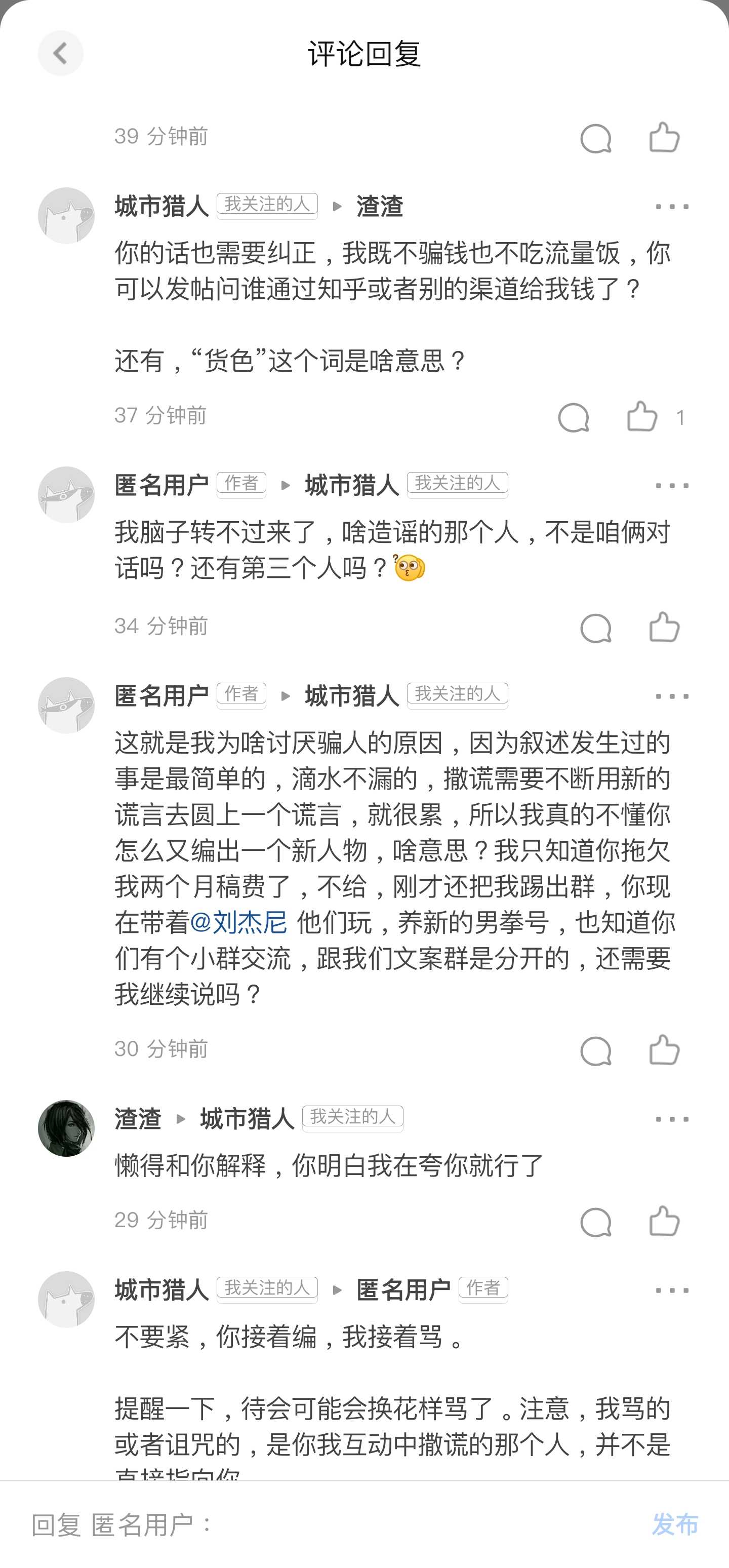Go back from the 评论回复 page
The width and height of the screenshot is (729, 1568).
[x=60, y=54]
